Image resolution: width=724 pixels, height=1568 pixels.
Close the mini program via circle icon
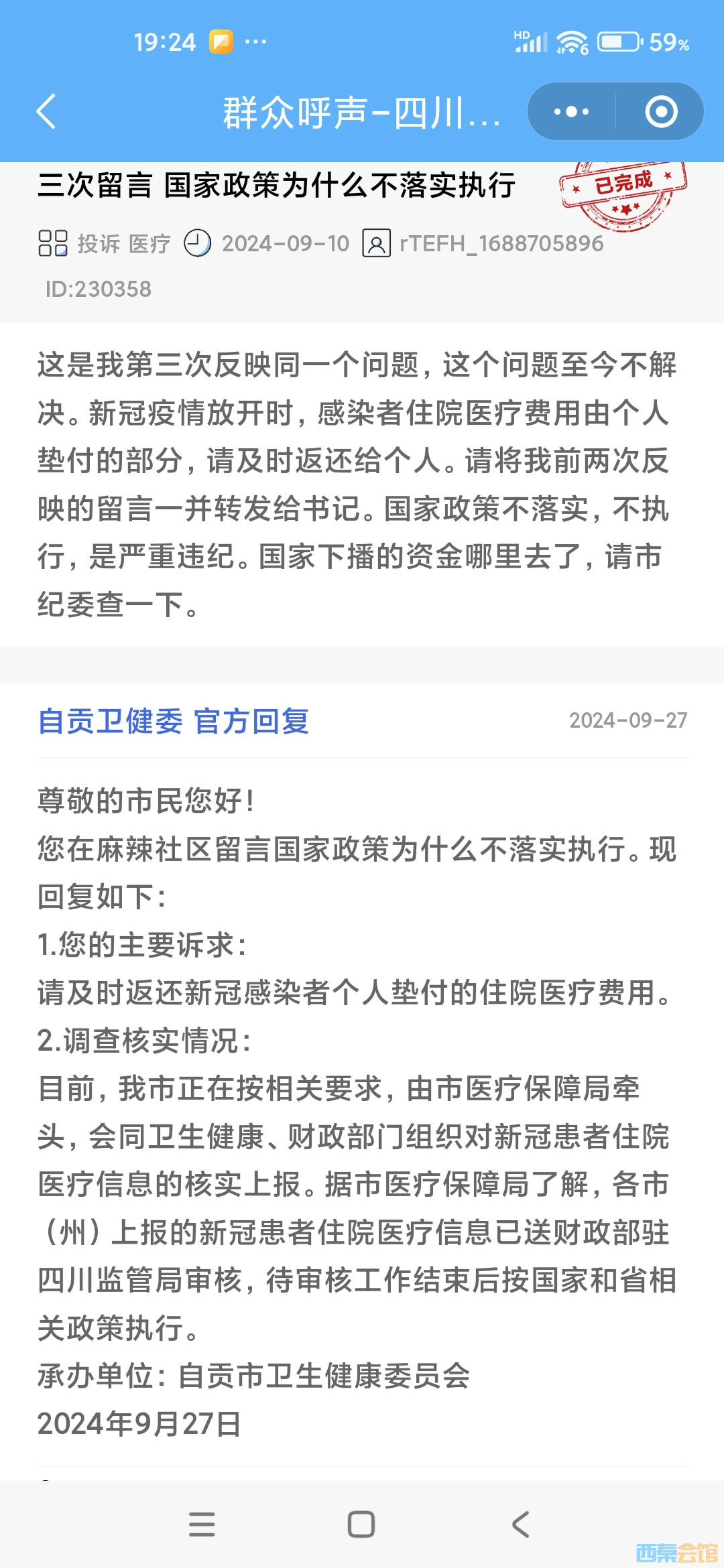(x=661, y=111)
